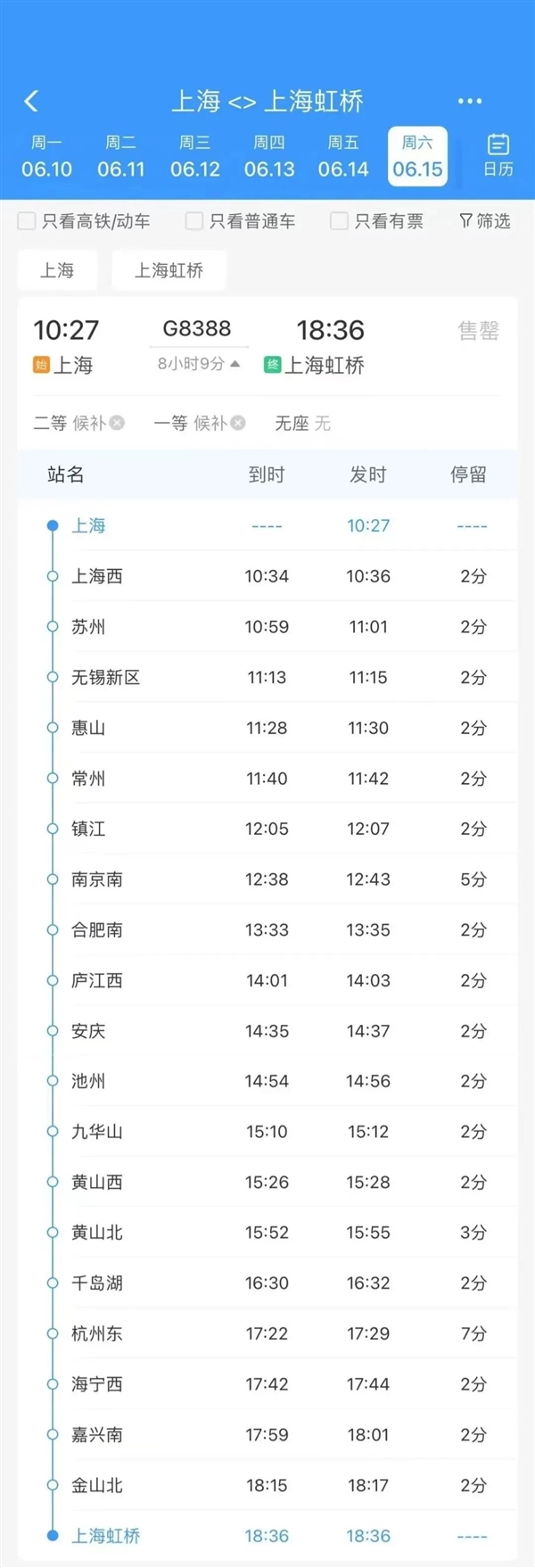Screen dimensions: 535x1568
Task: Tap the Saturday 06.15 date tab
Action: coord(417,157)
